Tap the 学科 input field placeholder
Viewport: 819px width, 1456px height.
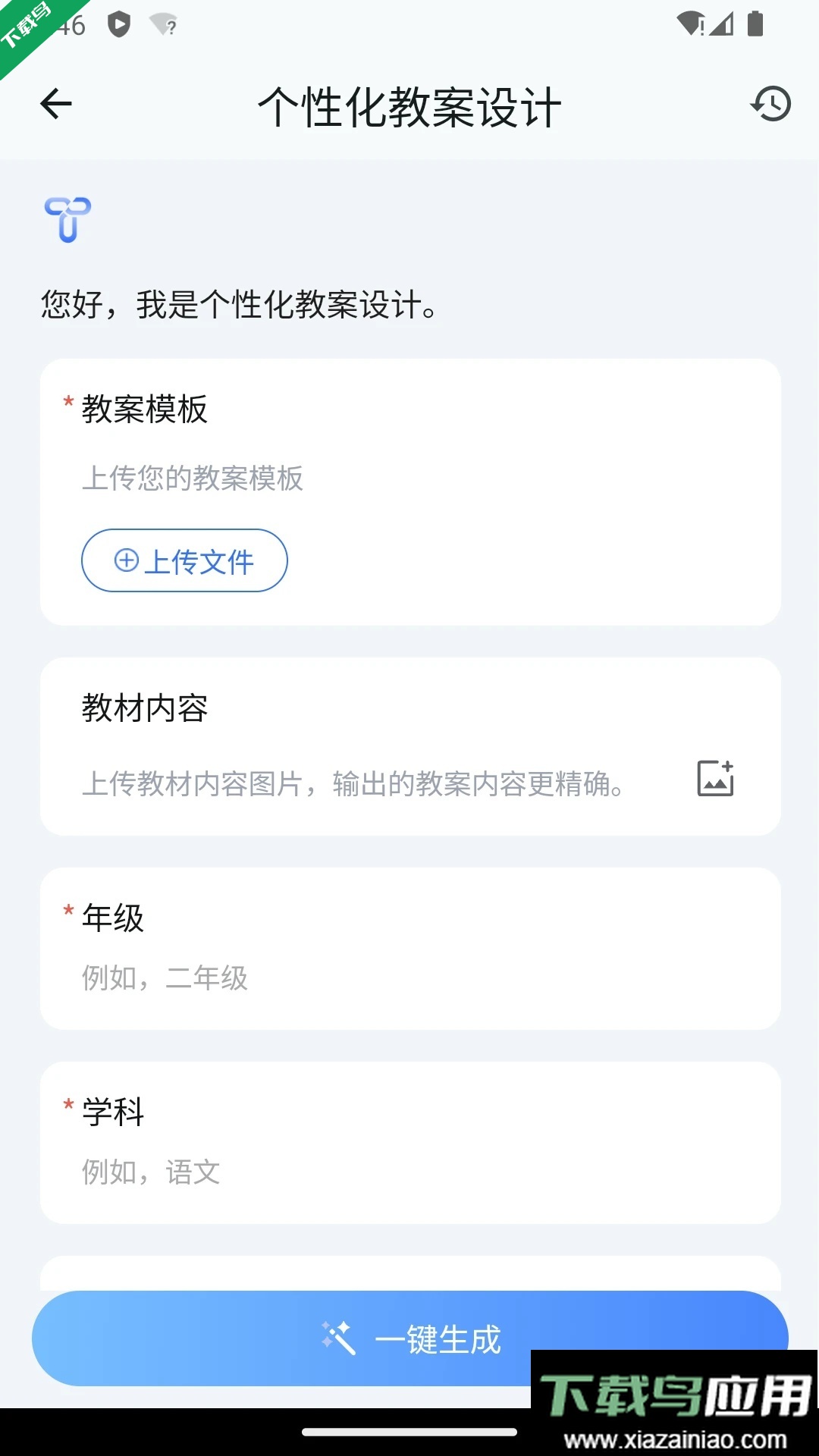(x=150, y=1172)
